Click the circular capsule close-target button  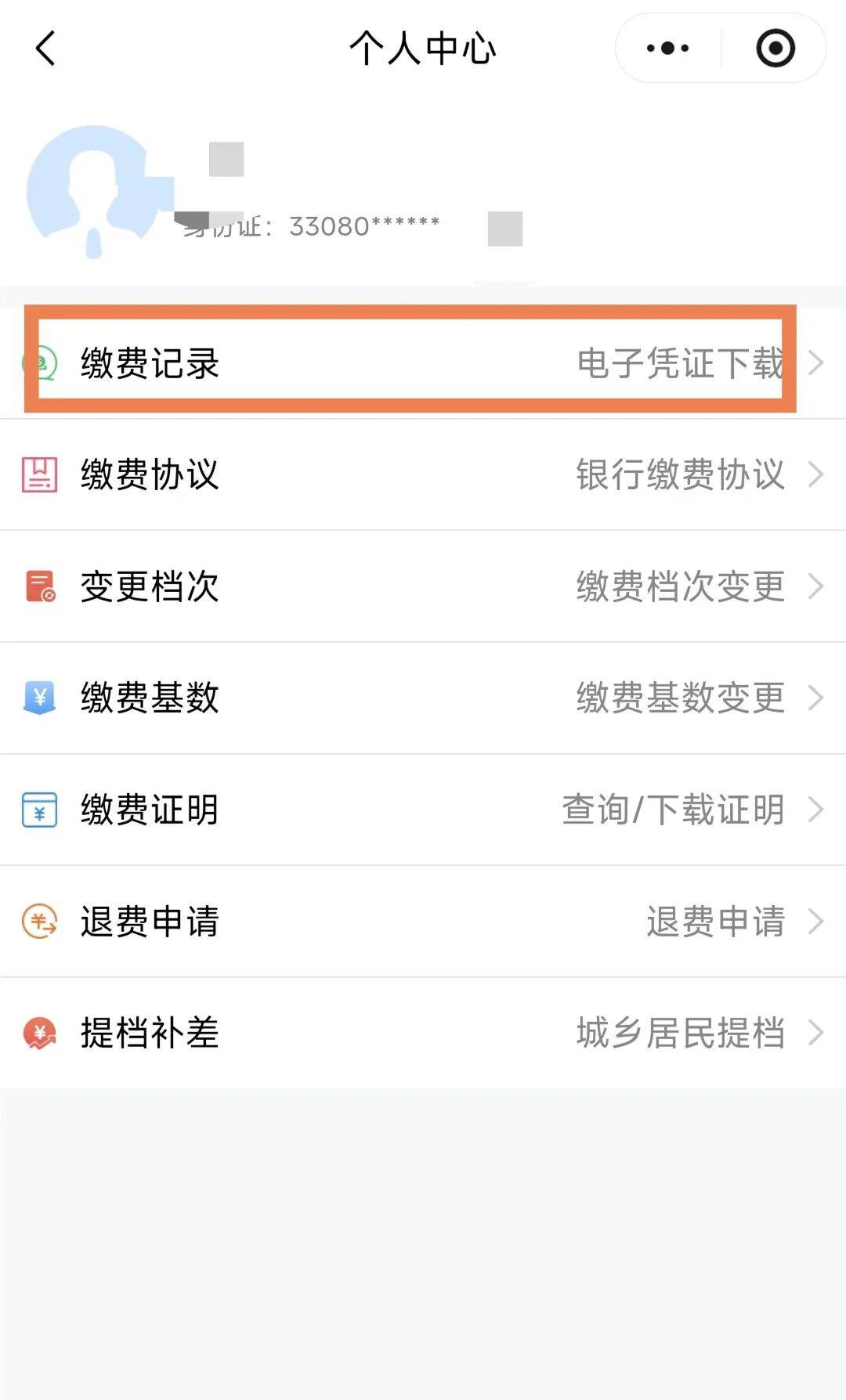click(774, 49)
